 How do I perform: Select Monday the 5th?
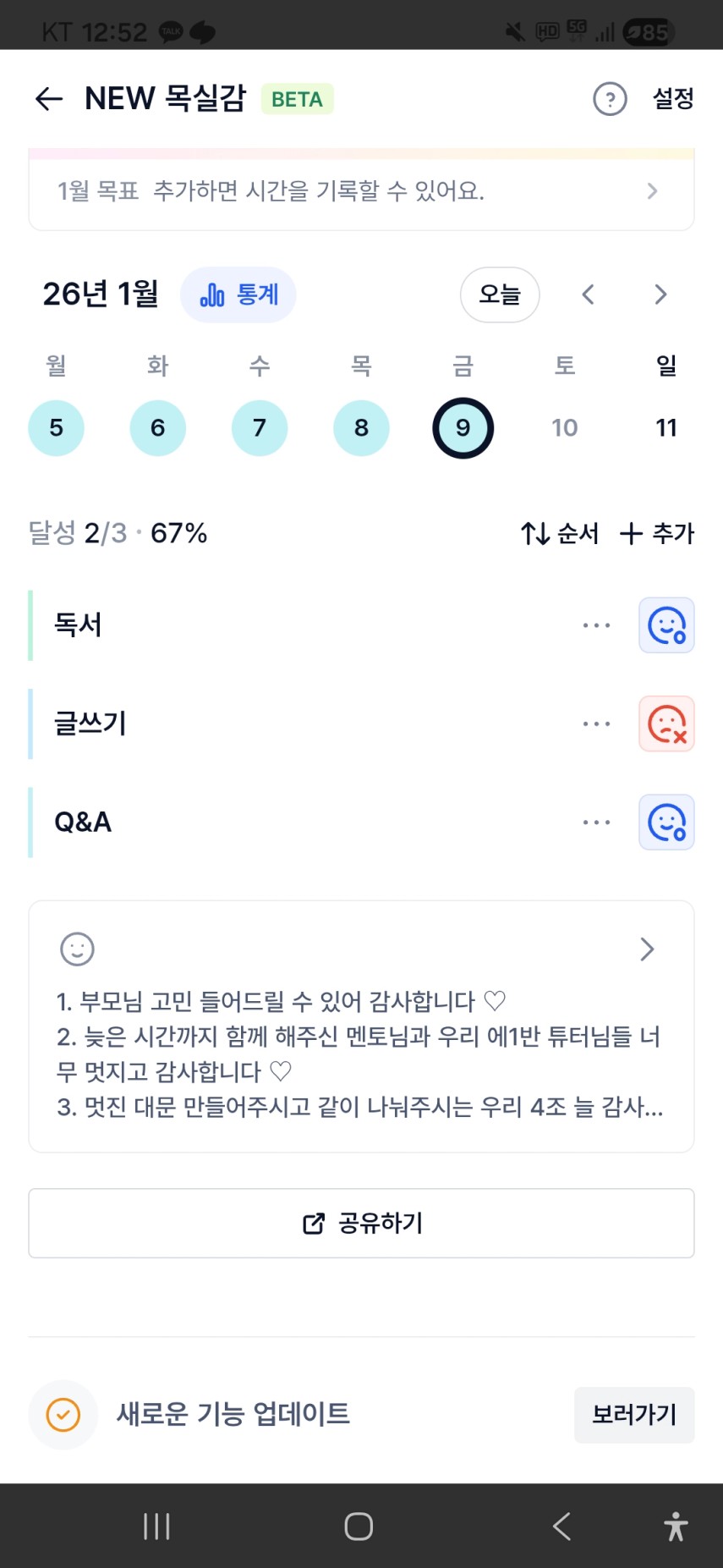56,428
